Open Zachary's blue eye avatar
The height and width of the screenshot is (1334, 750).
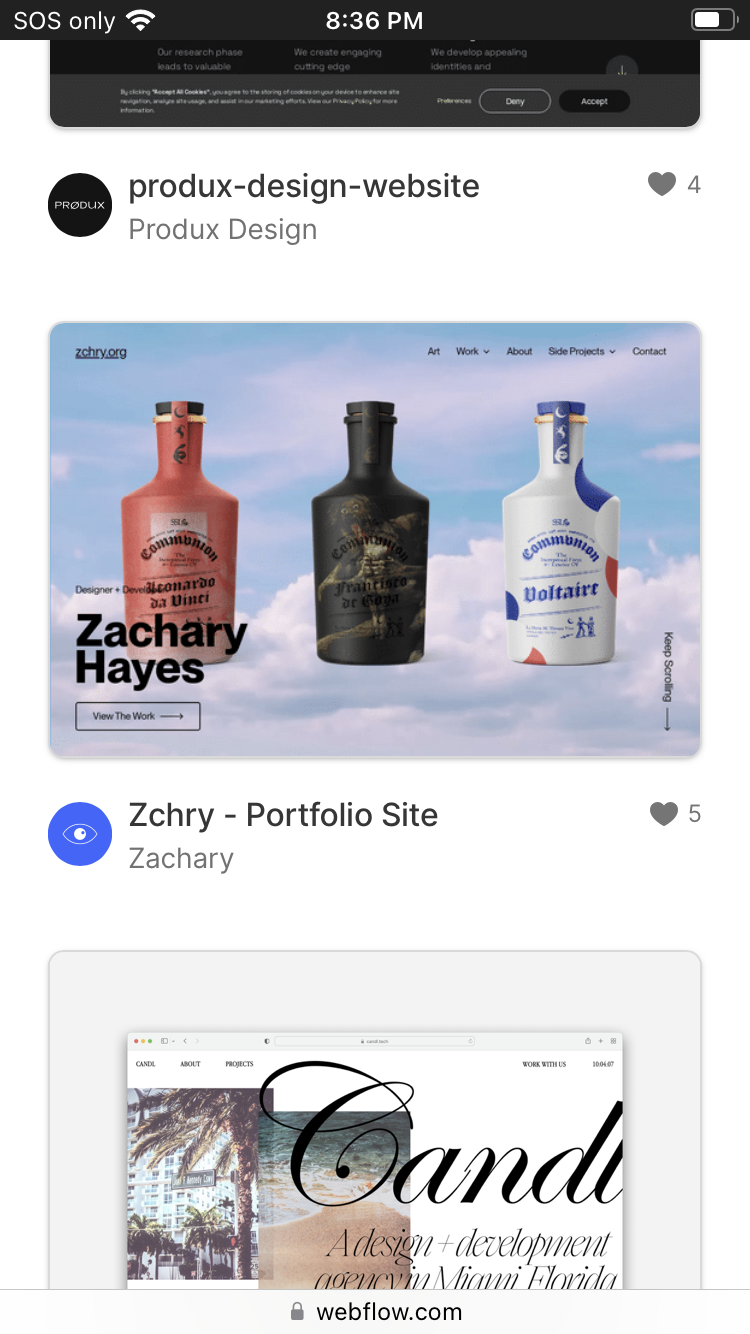(x=80, y=834)
